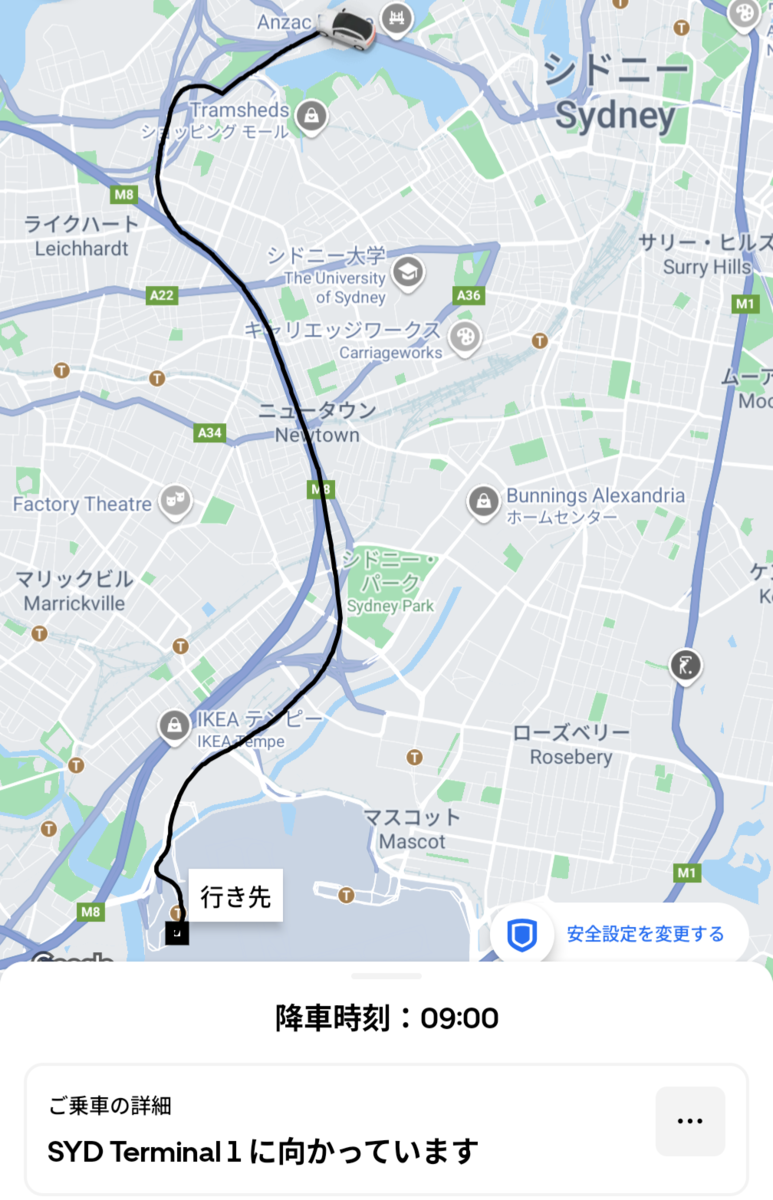Open the trip details overflow menu

point(690,1121)
